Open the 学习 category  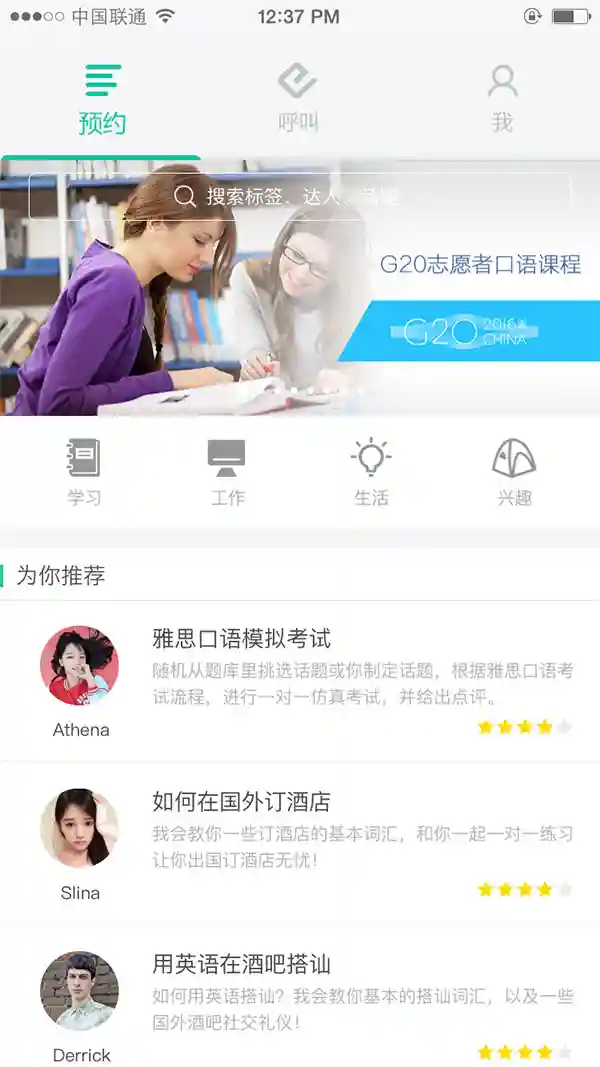point(84,472)
